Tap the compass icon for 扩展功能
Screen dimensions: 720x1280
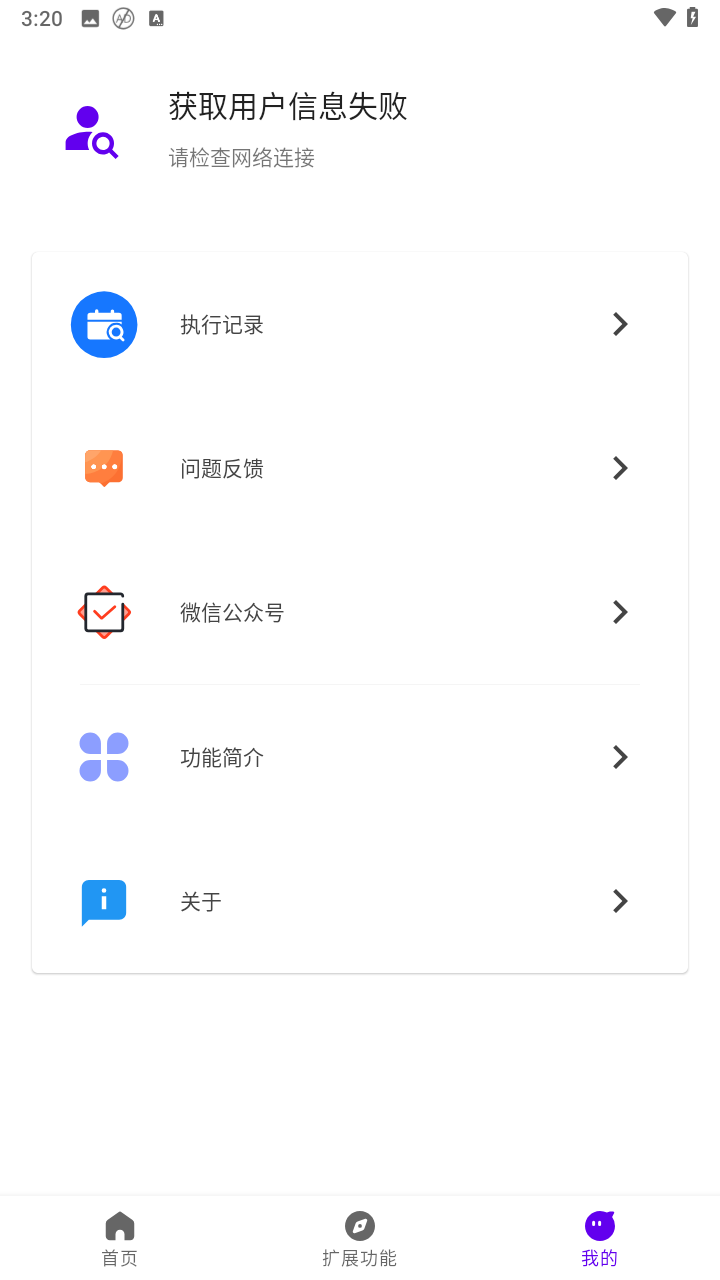(360, 1224)
